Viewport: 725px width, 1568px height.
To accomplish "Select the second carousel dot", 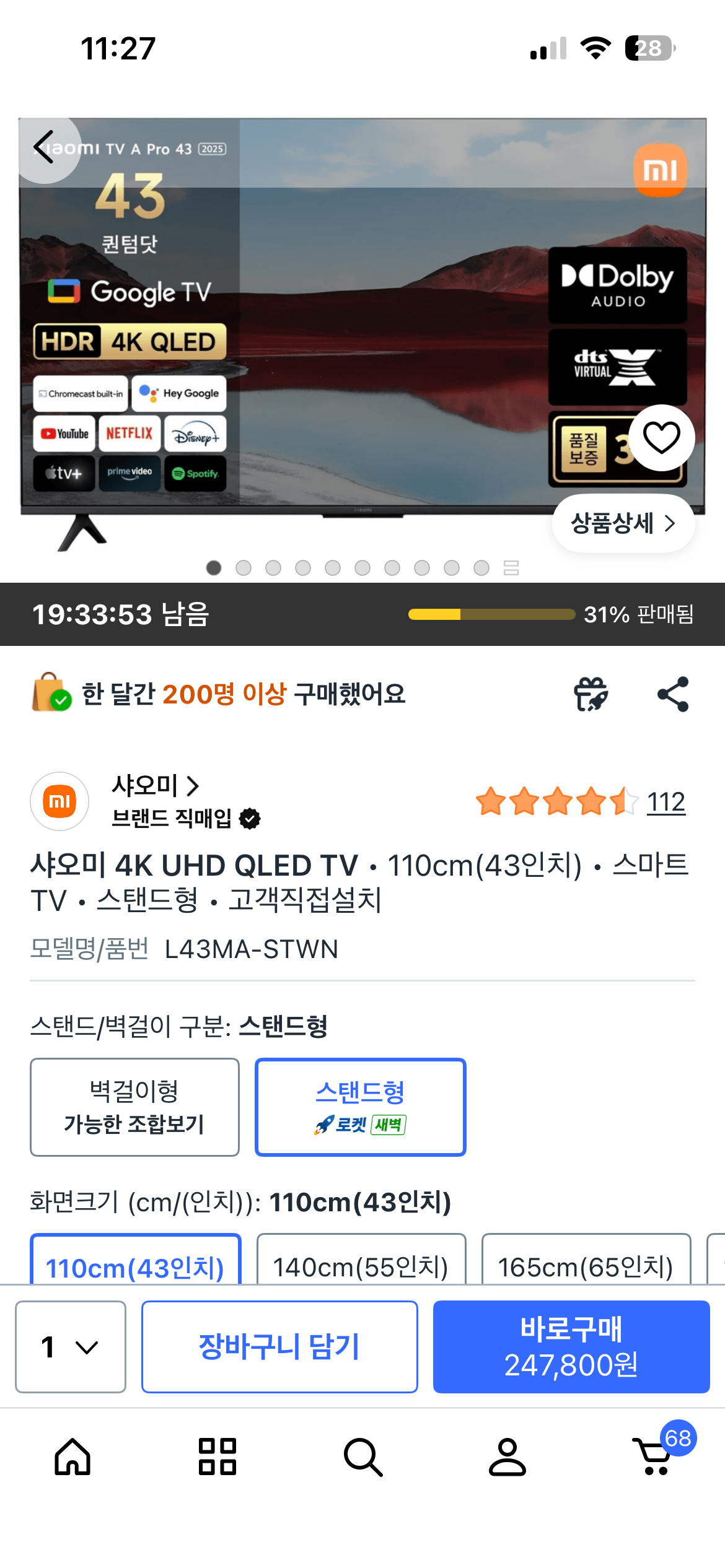I will pos(243,568).
